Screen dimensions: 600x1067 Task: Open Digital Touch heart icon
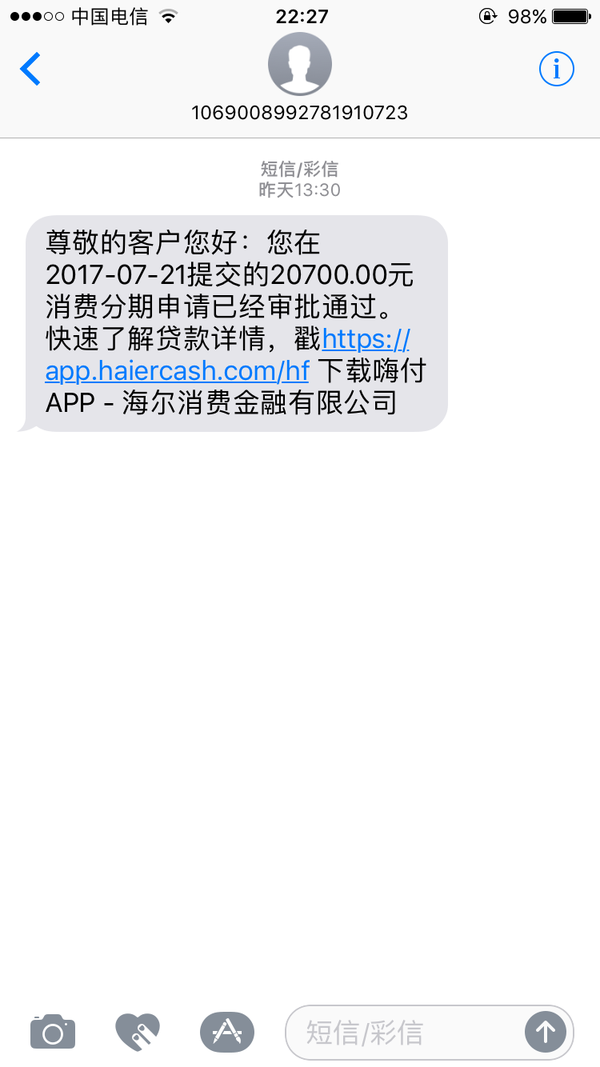click(138, 1031)
